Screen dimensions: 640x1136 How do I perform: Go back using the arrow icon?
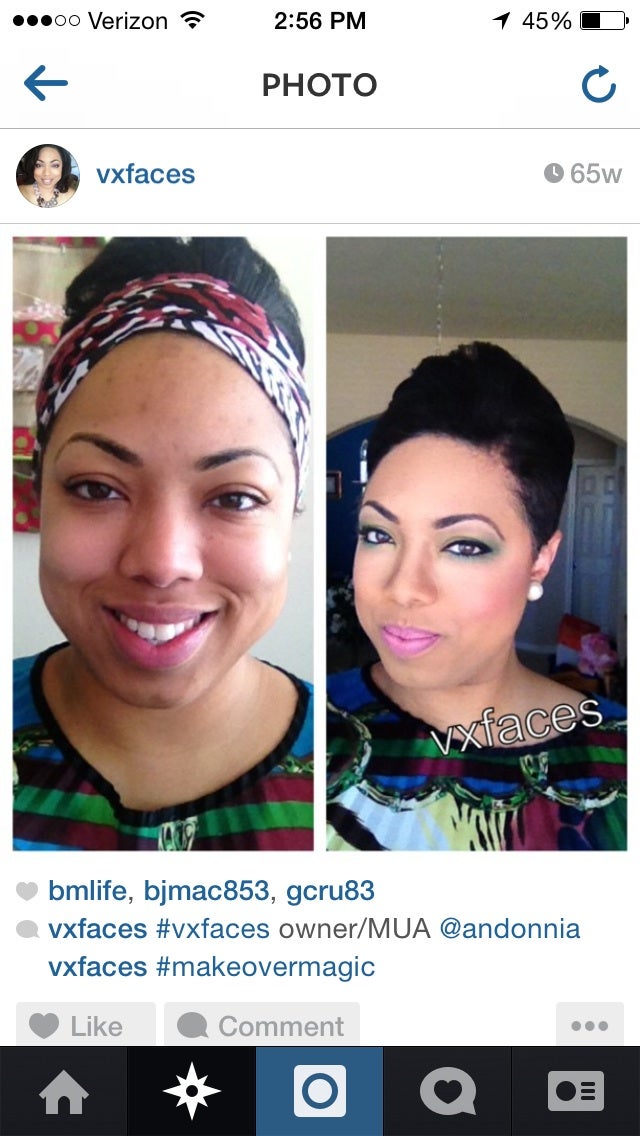[x=45, y=84]
